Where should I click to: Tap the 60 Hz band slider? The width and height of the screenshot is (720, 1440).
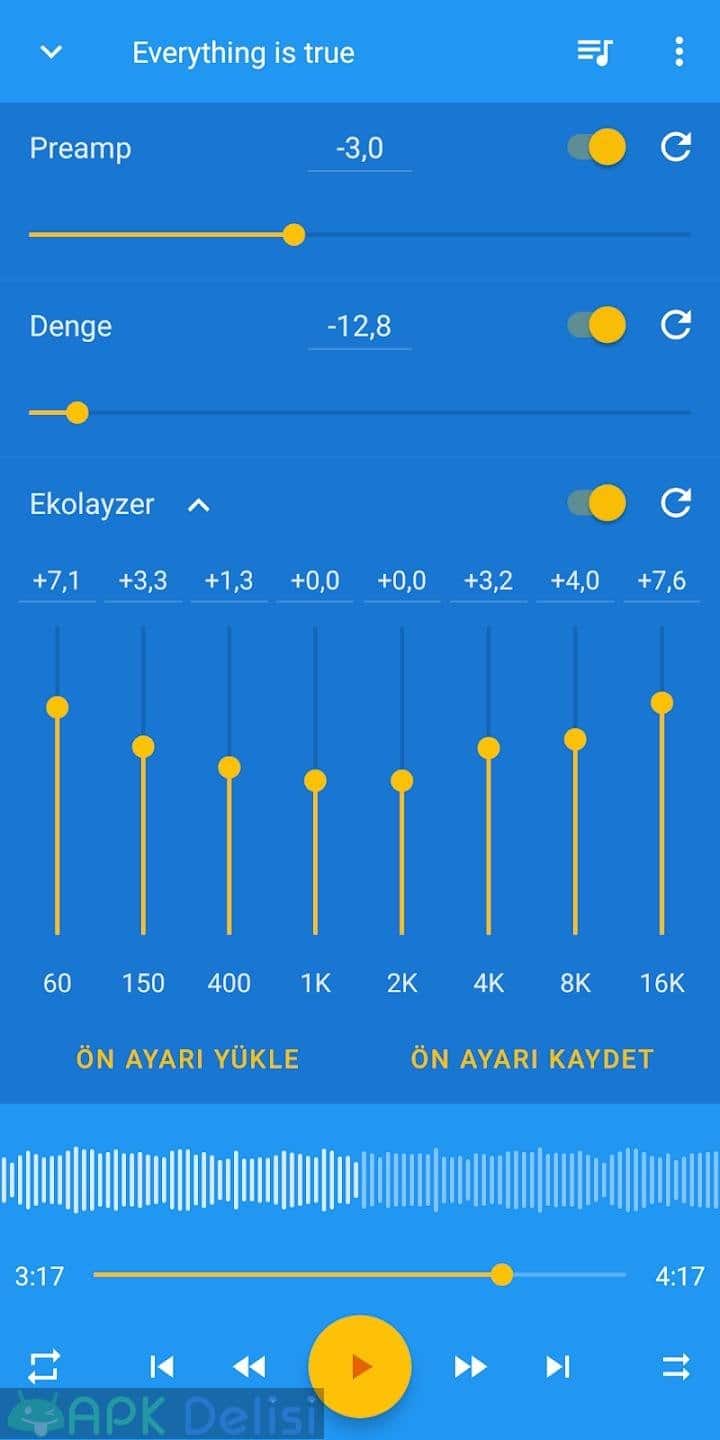click(57, 780)
